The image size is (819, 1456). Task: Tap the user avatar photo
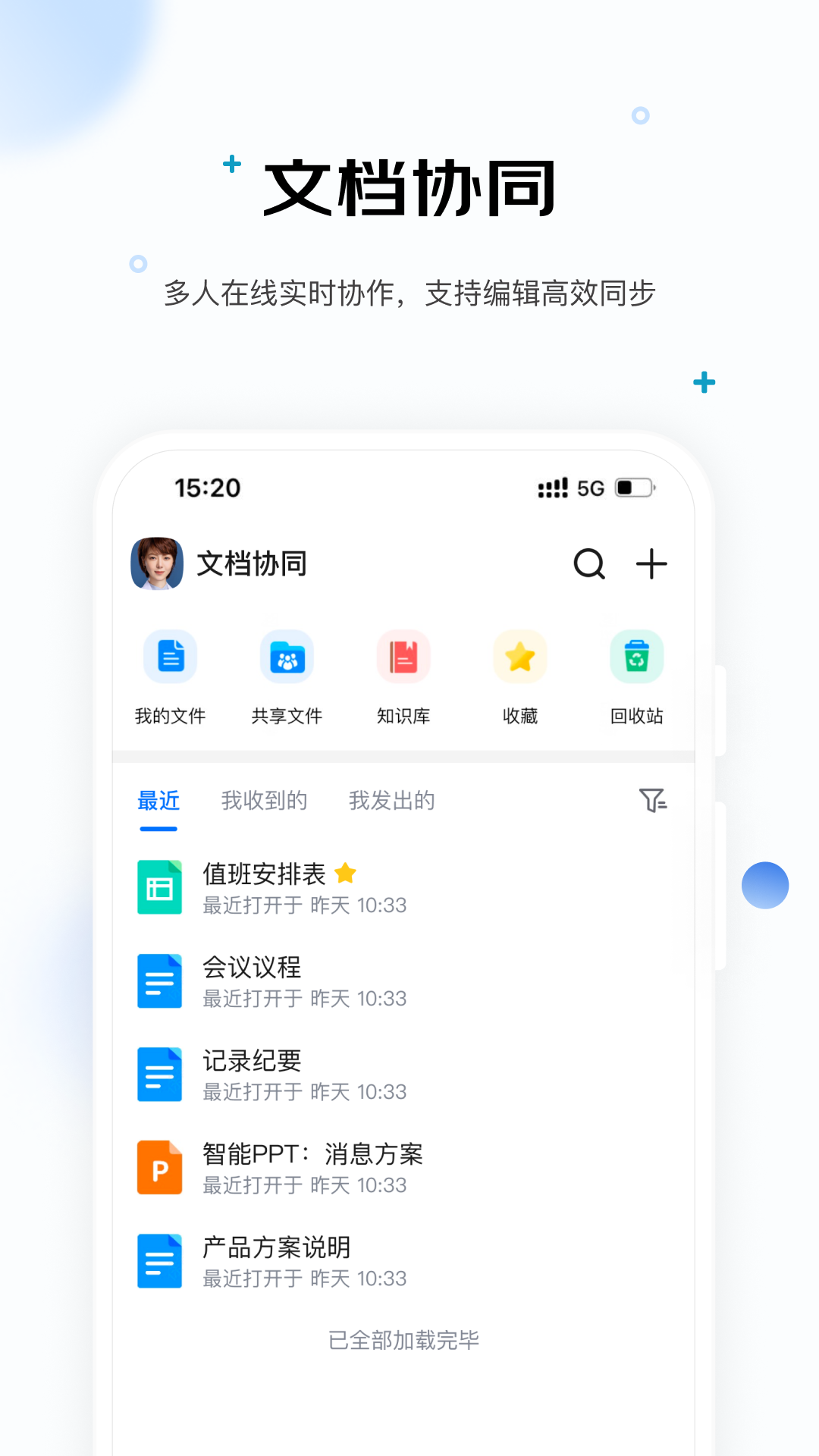click(158, 564)
